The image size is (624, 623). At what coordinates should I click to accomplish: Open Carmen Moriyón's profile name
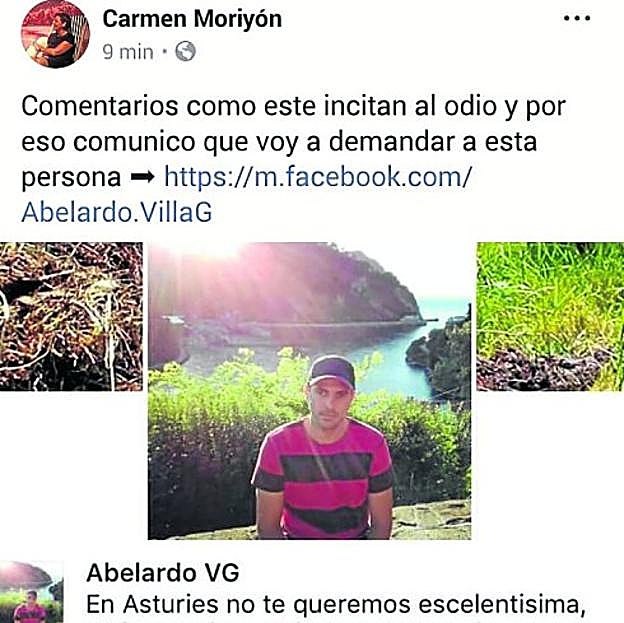click(x=192, y=19)
